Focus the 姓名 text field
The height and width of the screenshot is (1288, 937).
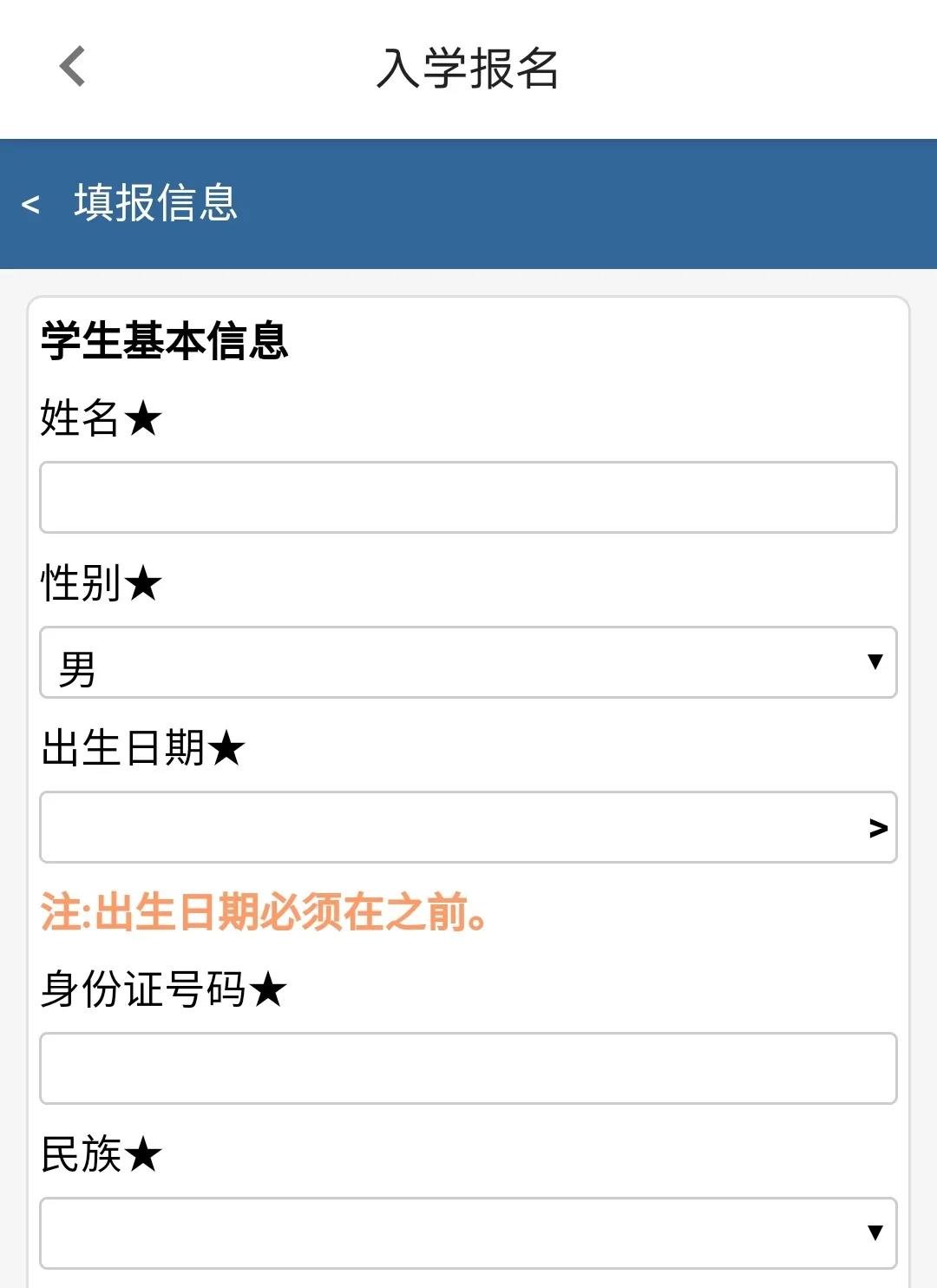468,497
